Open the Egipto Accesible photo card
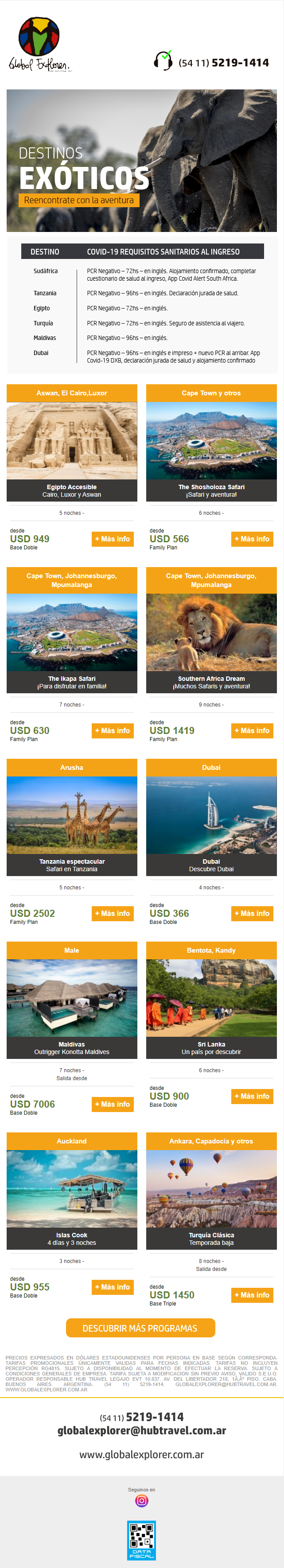Screen dimensions: 284x1568 tap(72, 441)
